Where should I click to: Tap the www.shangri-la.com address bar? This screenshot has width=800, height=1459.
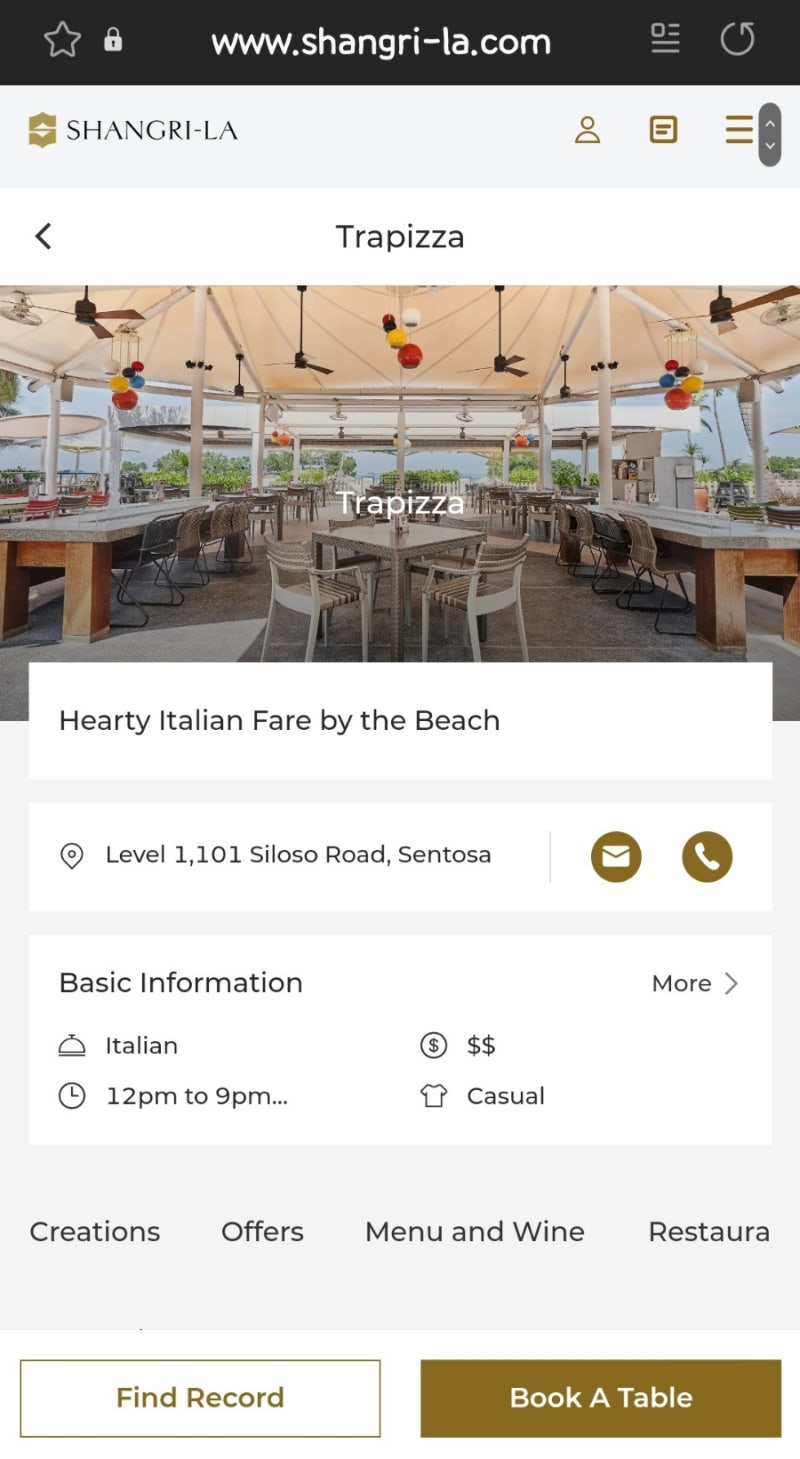[x=381, y=42]
